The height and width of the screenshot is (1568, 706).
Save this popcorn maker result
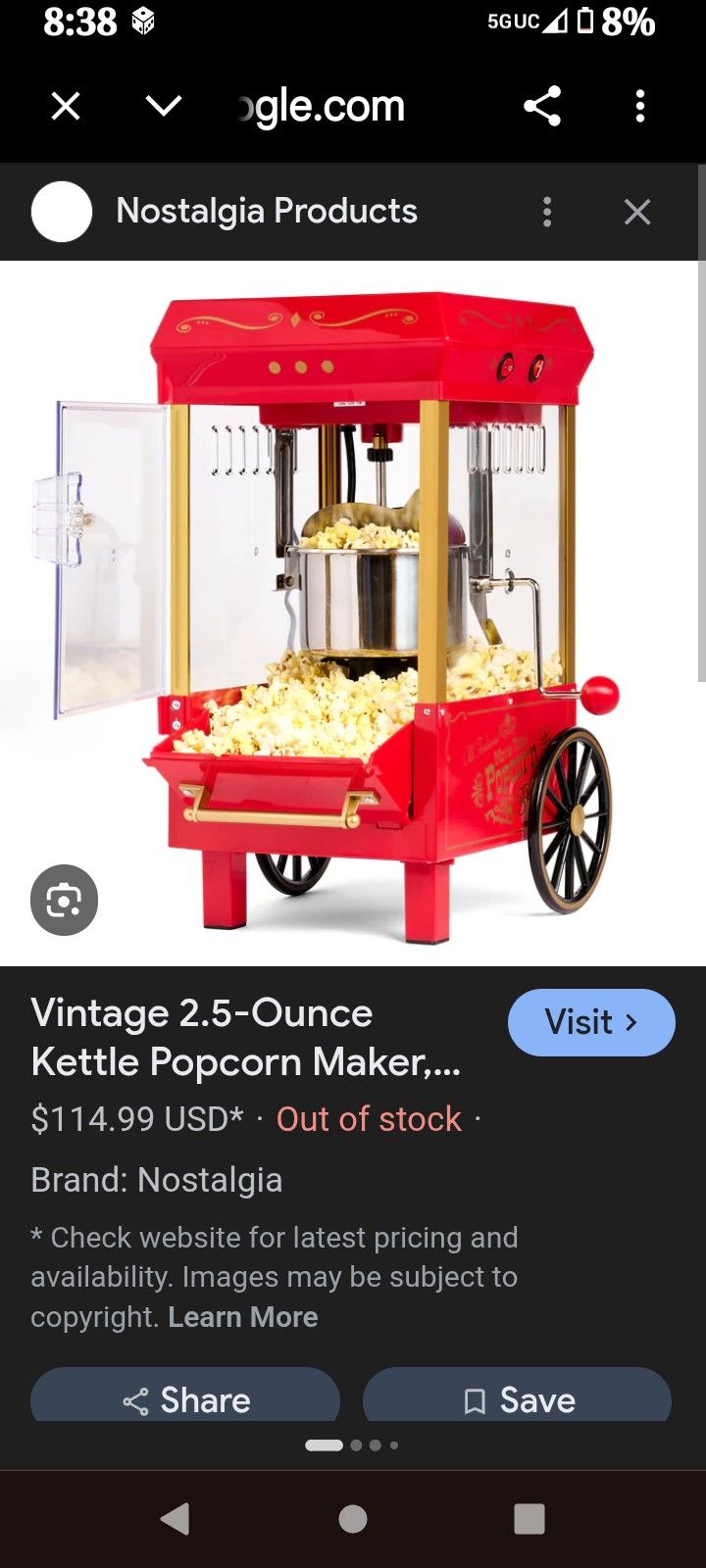pyautogui.click(x=517, y=1399)
